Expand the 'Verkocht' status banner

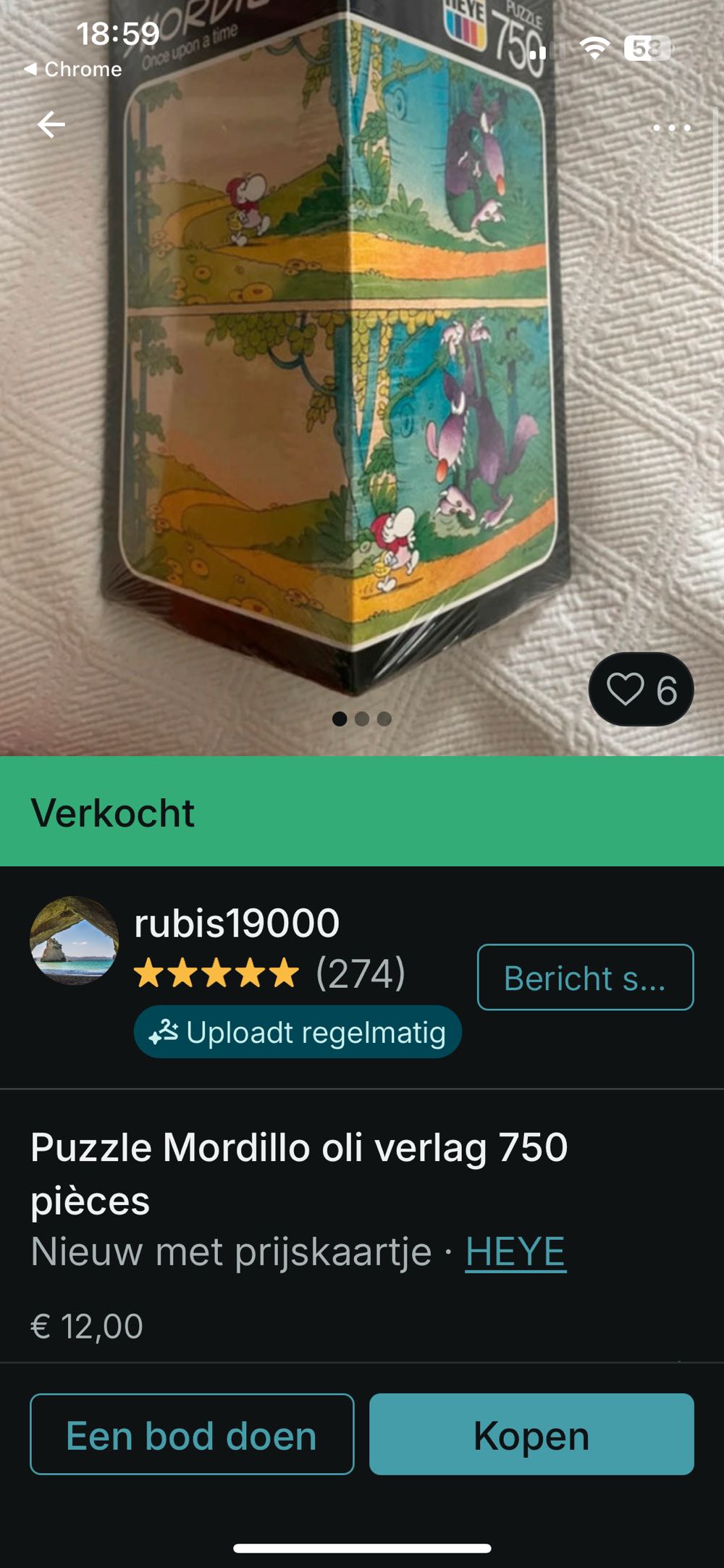pos(113,813)
